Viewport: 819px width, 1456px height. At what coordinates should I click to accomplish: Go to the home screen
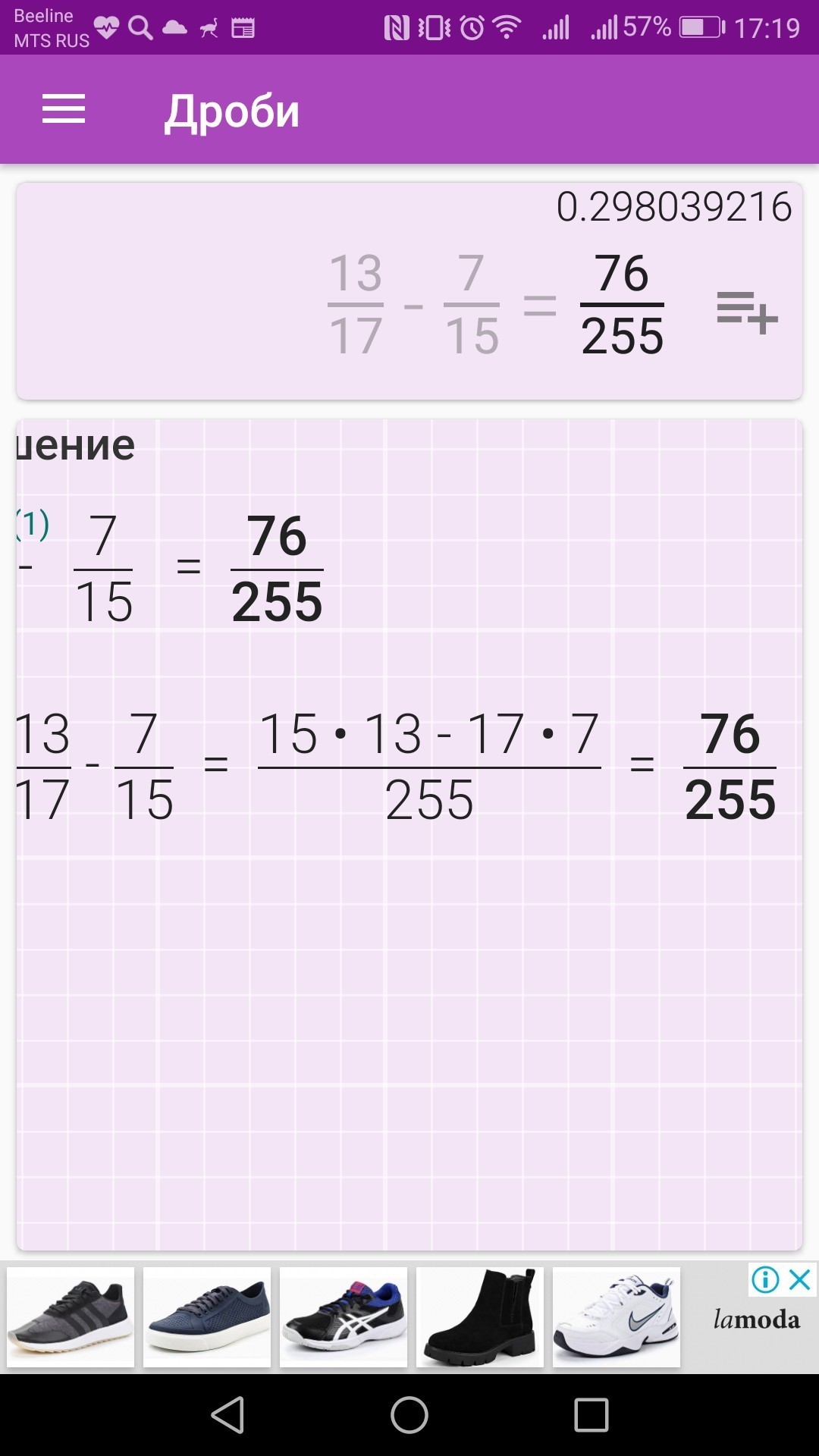tap(409, 1415)
